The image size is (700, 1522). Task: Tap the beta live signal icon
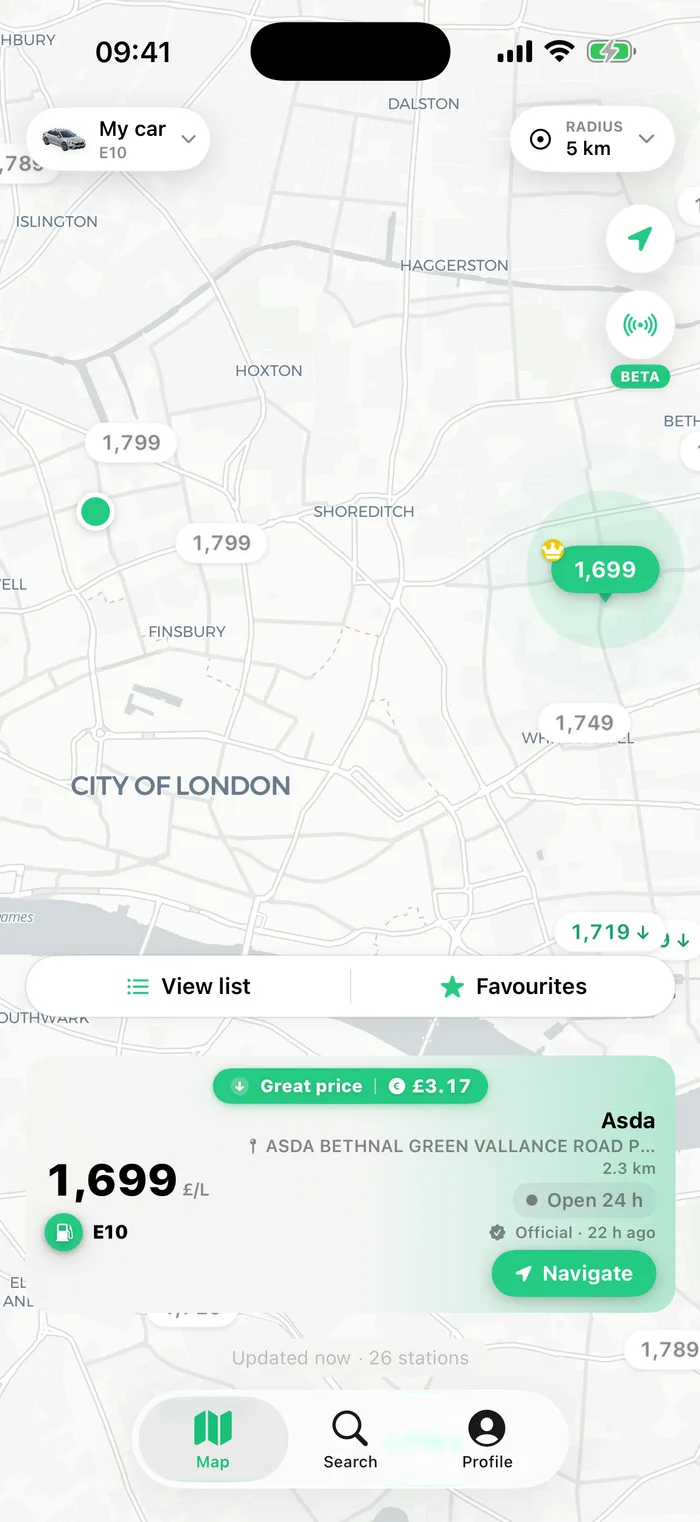click(640, 325)
